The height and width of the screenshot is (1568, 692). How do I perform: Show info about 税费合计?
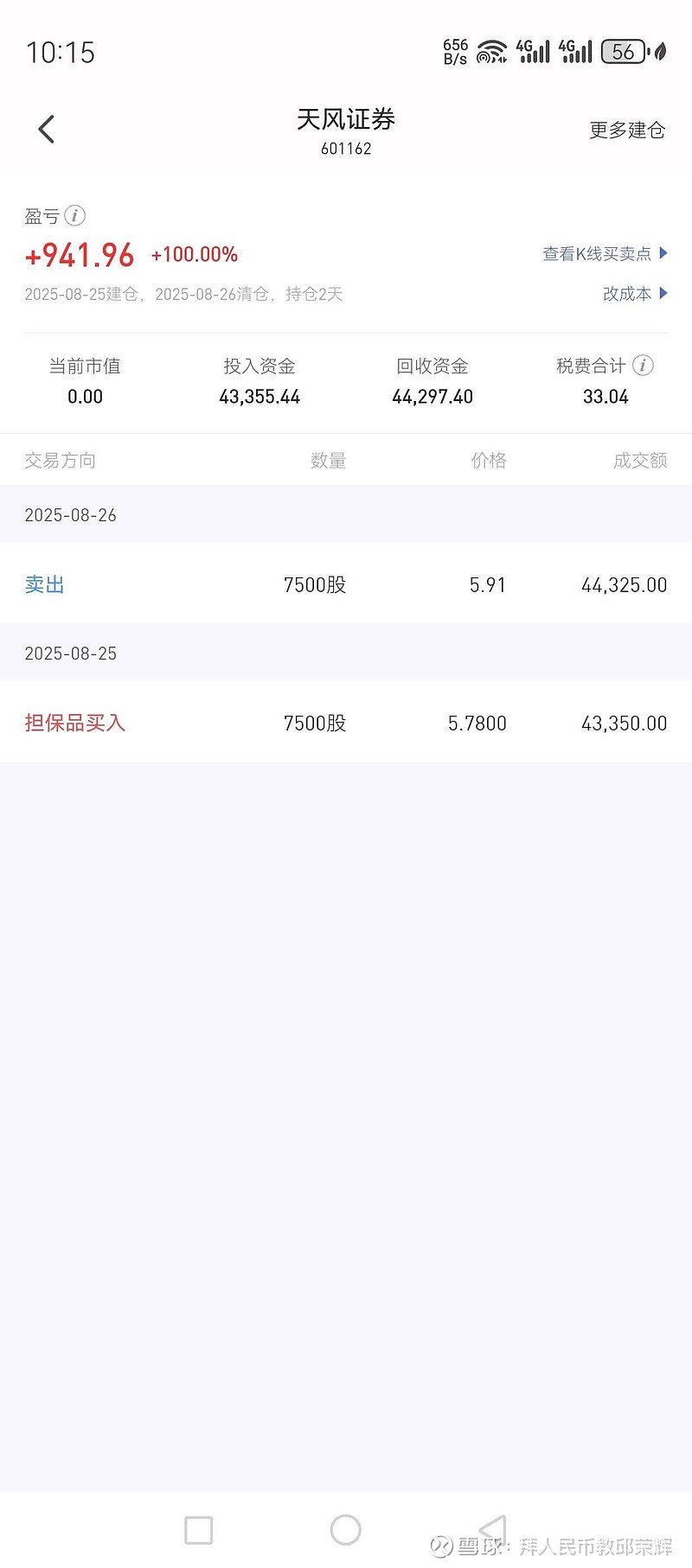click(643, 366)
